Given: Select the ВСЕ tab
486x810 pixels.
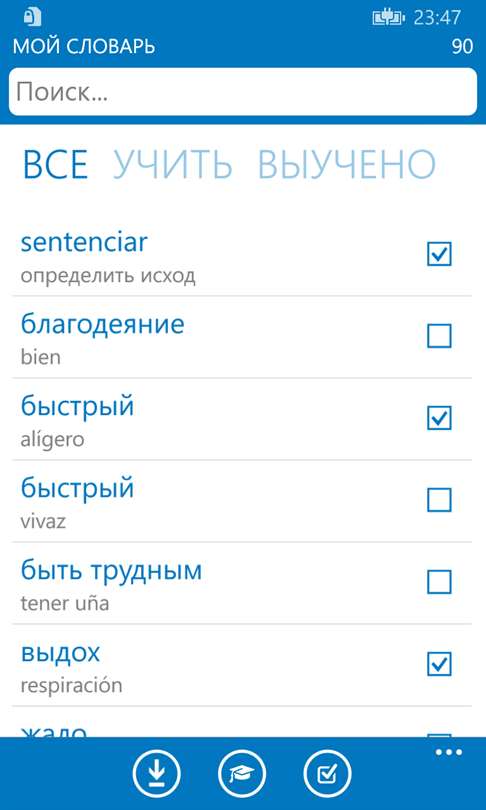Looking at the screenshot, I should [55, 164].
